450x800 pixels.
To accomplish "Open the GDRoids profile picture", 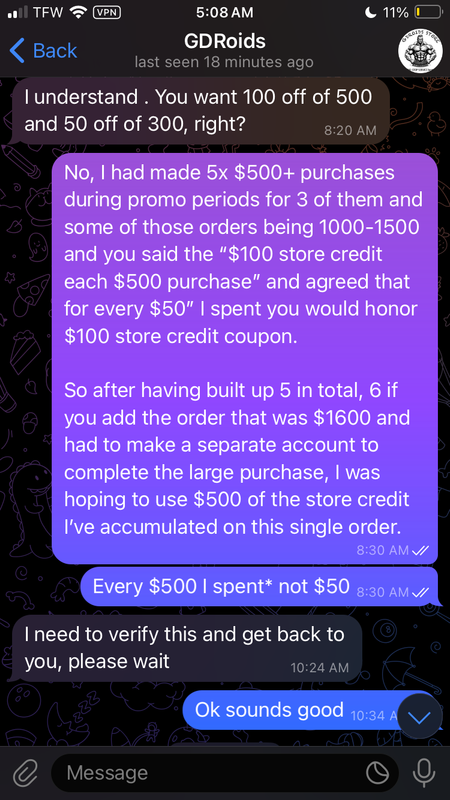I will pyautogui.click(x=420, y=51).
